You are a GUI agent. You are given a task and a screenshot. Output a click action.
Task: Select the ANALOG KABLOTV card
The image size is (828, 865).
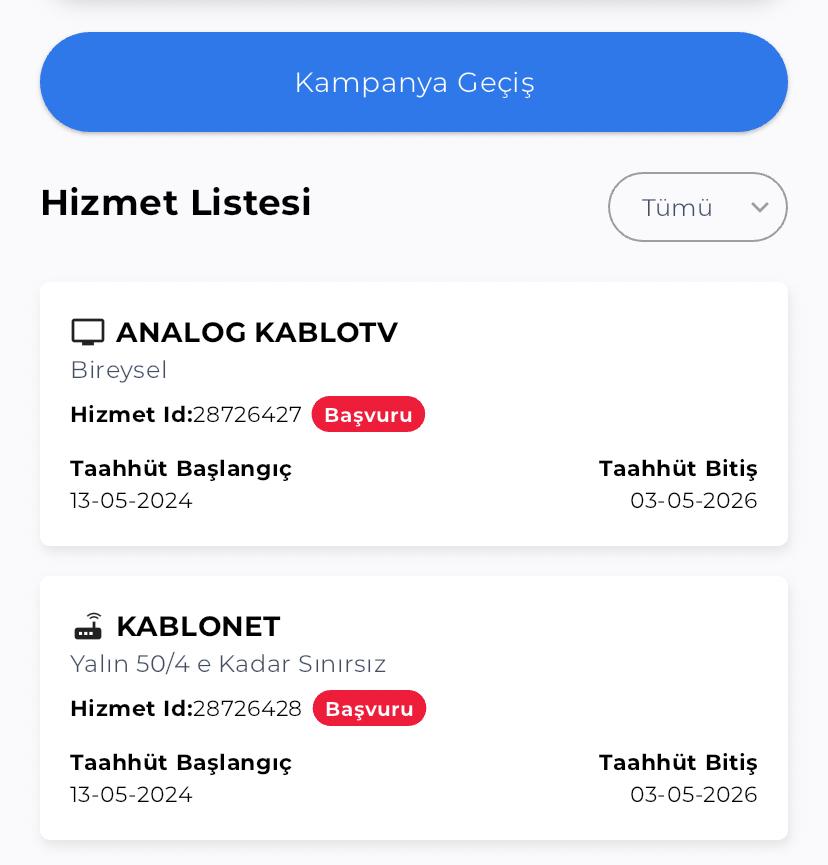point(414,413)
